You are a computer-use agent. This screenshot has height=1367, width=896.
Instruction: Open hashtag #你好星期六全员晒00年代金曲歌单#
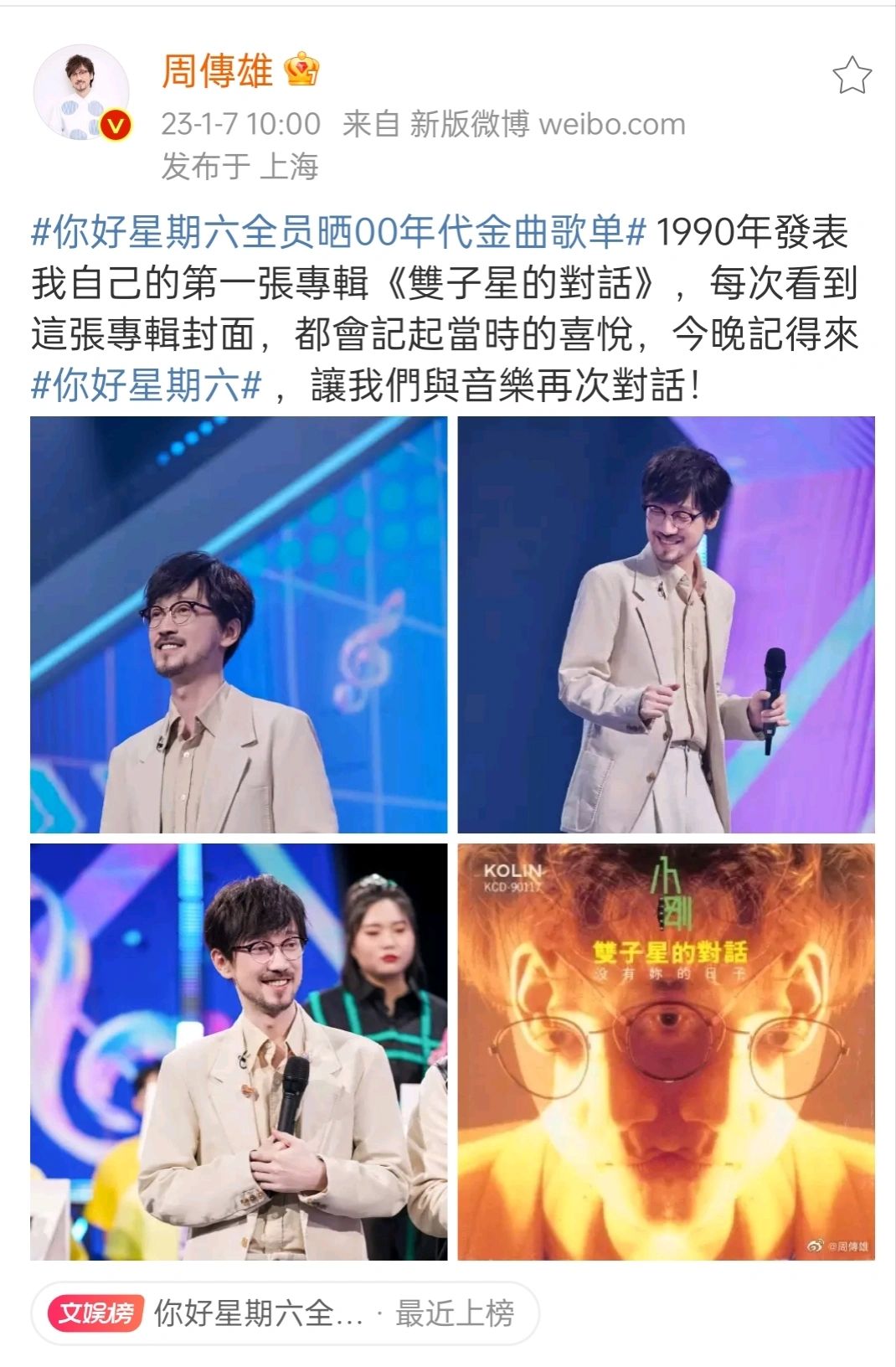338,232
